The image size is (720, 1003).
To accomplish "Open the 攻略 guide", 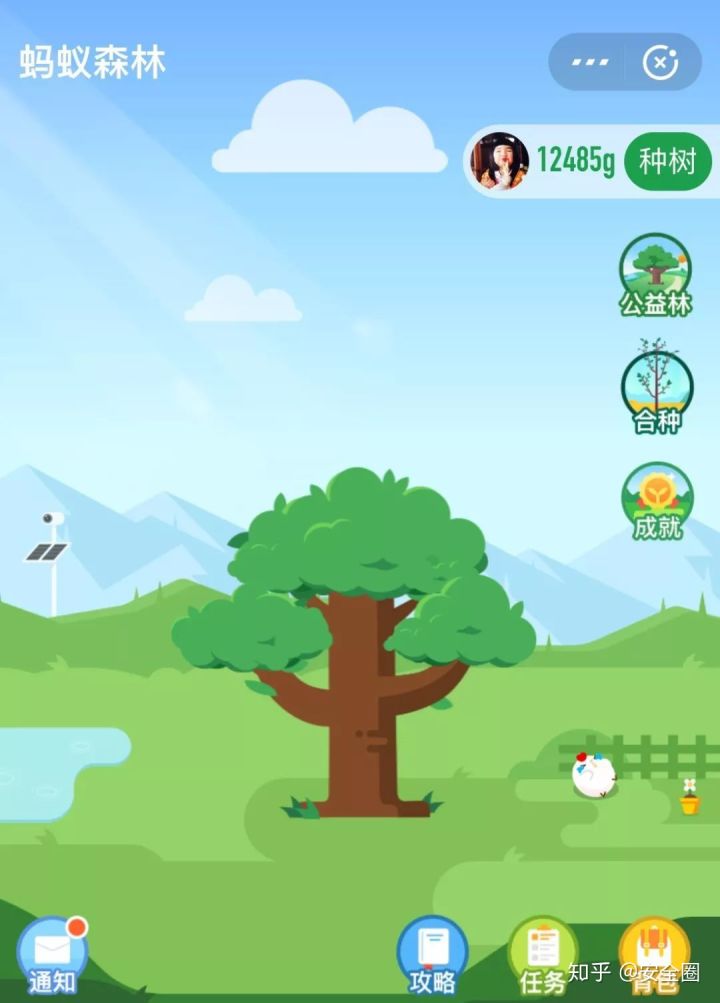I will pyautogui.click(x=432, y=955).
